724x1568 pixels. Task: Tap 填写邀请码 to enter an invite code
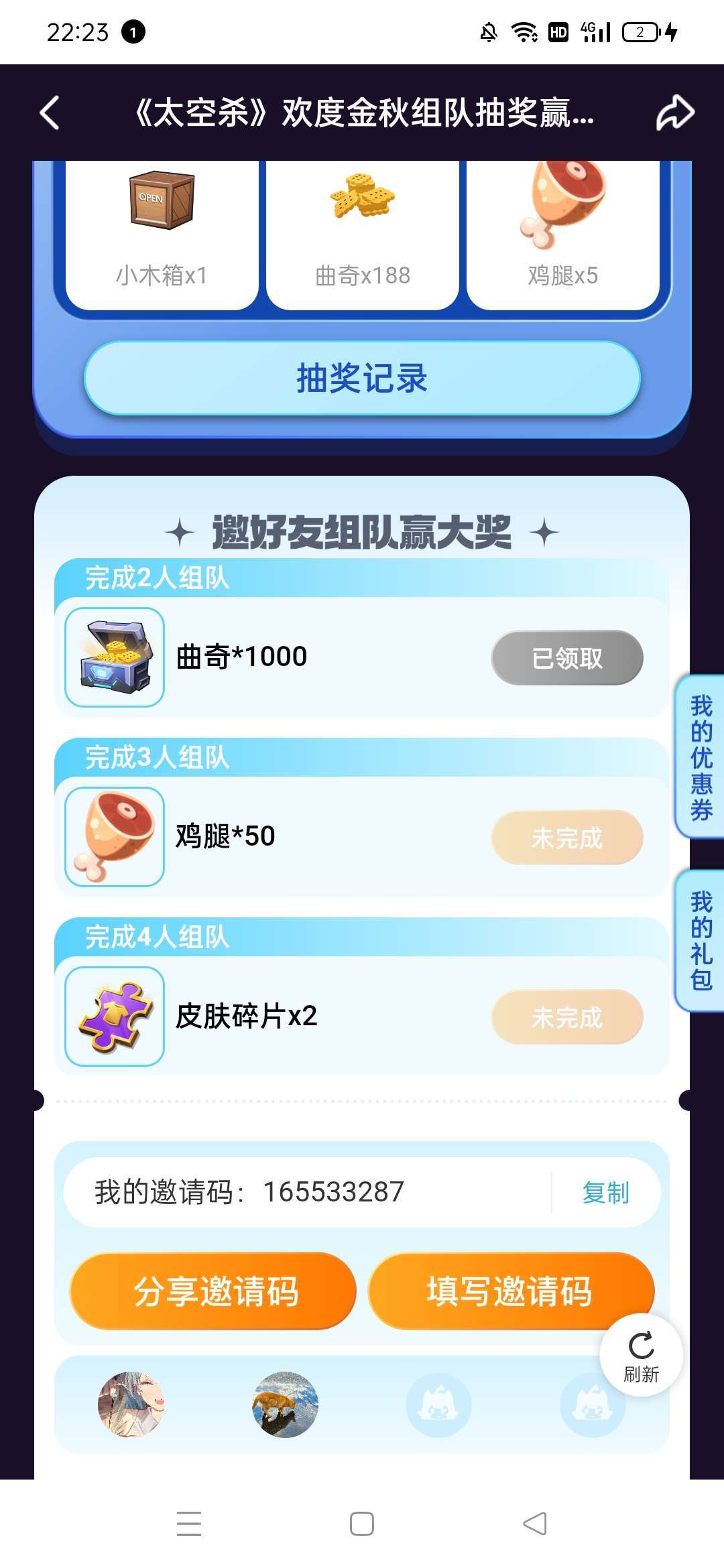tap(509, 1291)
